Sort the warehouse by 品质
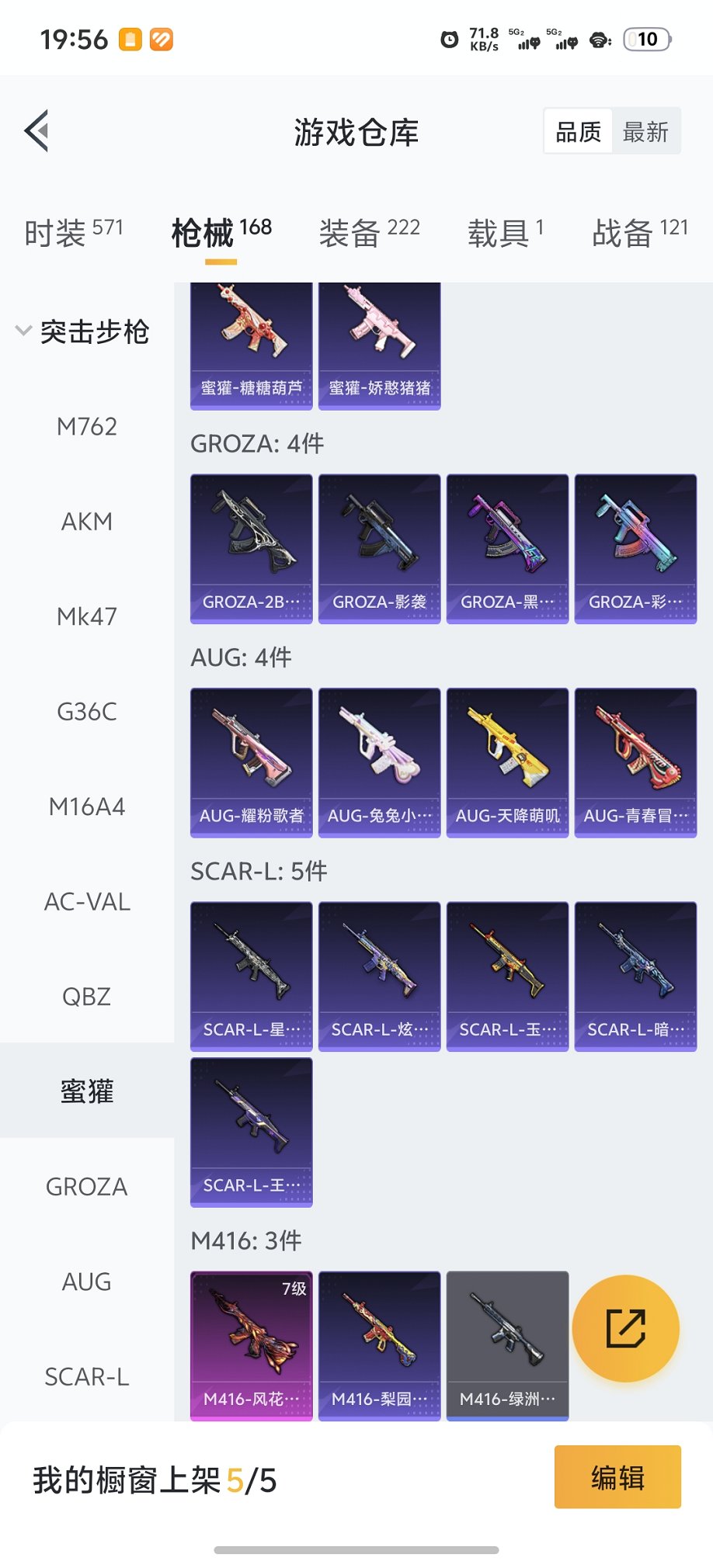 click(579, 132)
